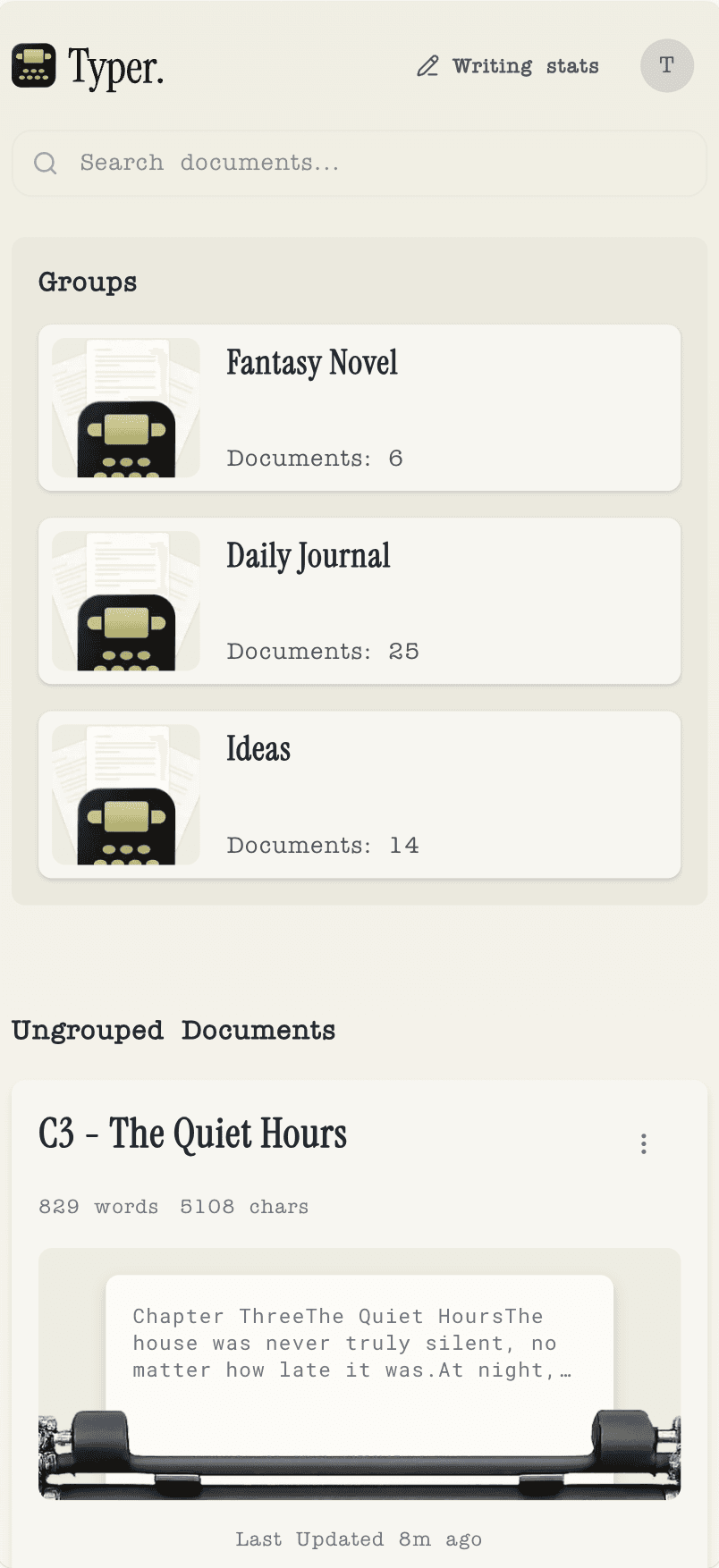Click the pencil icon beside Writing stats
Image resolution: width=719 pixels, height=1568 pixels.
(427, 65)
